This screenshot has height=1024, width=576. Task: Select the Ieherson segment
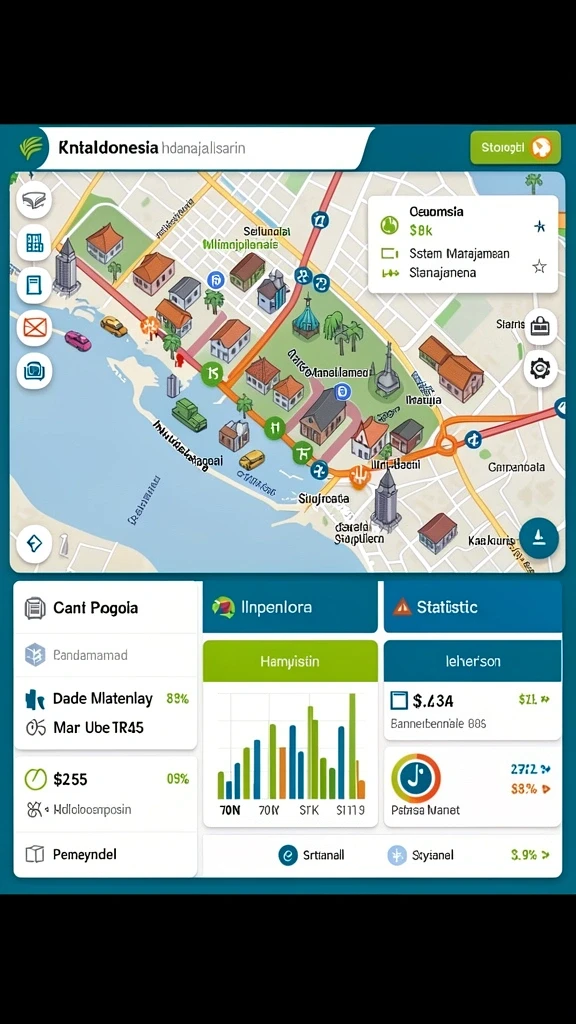(473, 661)
